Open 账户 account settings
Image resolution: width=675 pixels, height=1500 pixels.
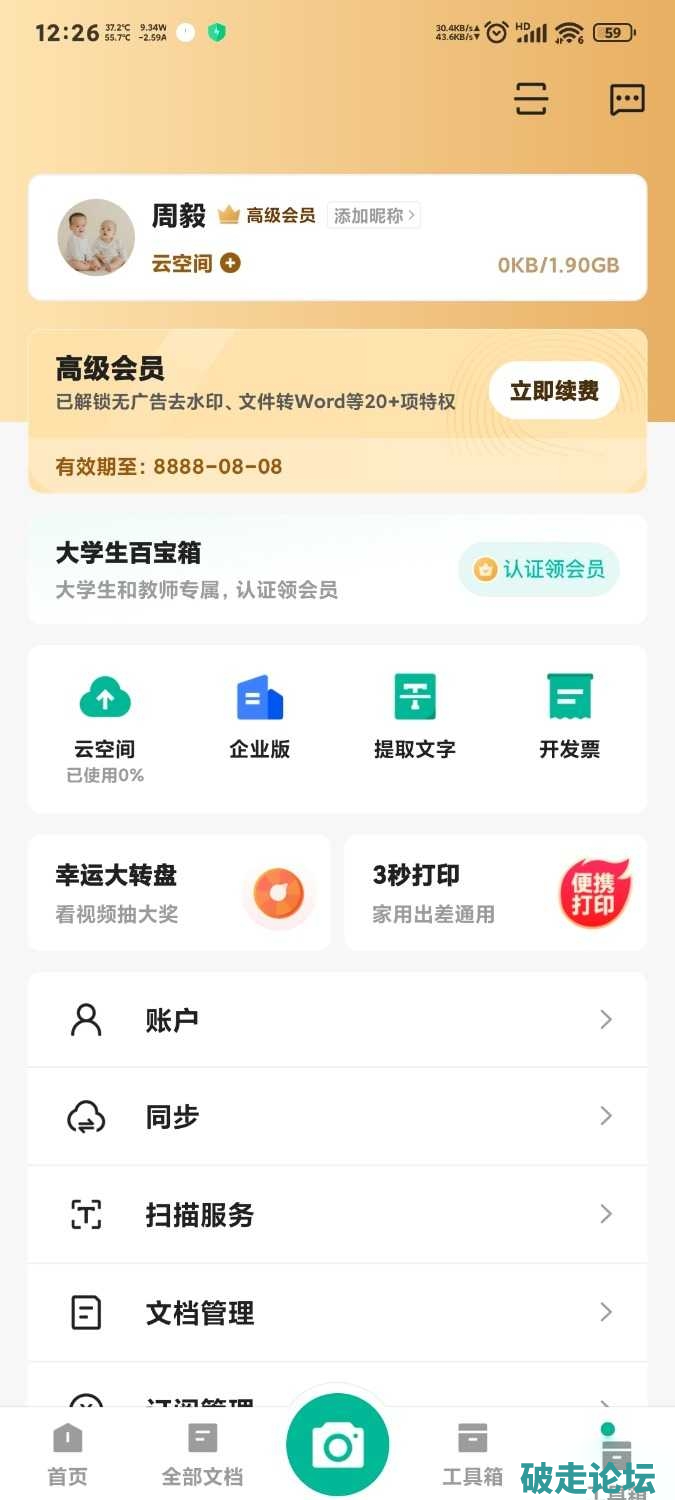click(x=337, y=1019)
